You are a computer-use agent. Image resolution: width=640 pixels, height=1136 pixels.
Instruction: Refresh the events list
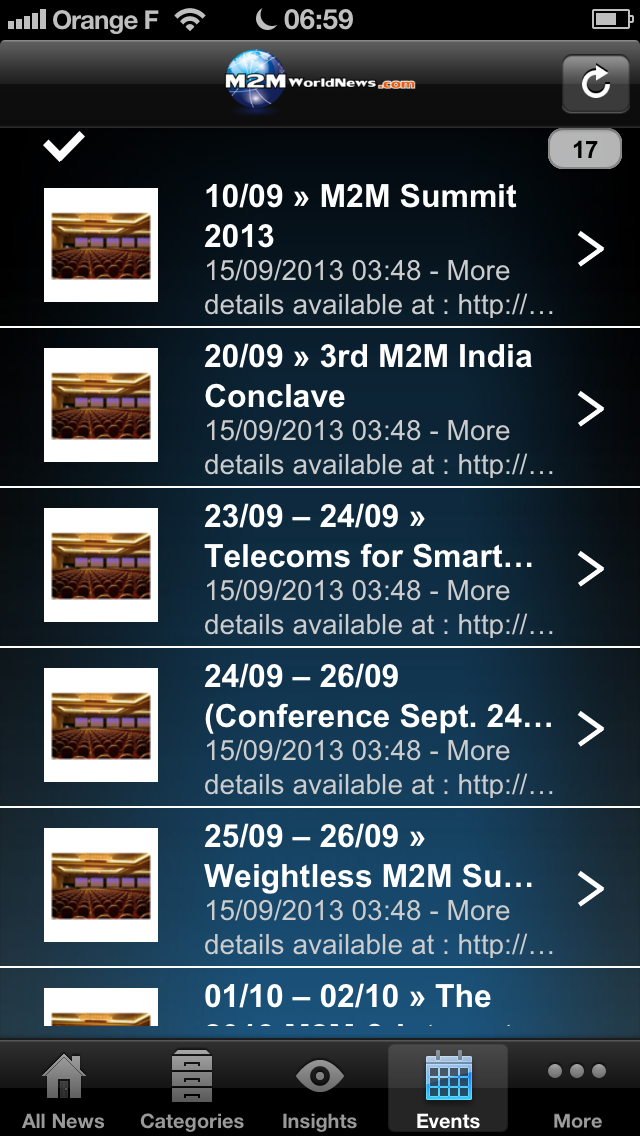click(x=595, y=83)
